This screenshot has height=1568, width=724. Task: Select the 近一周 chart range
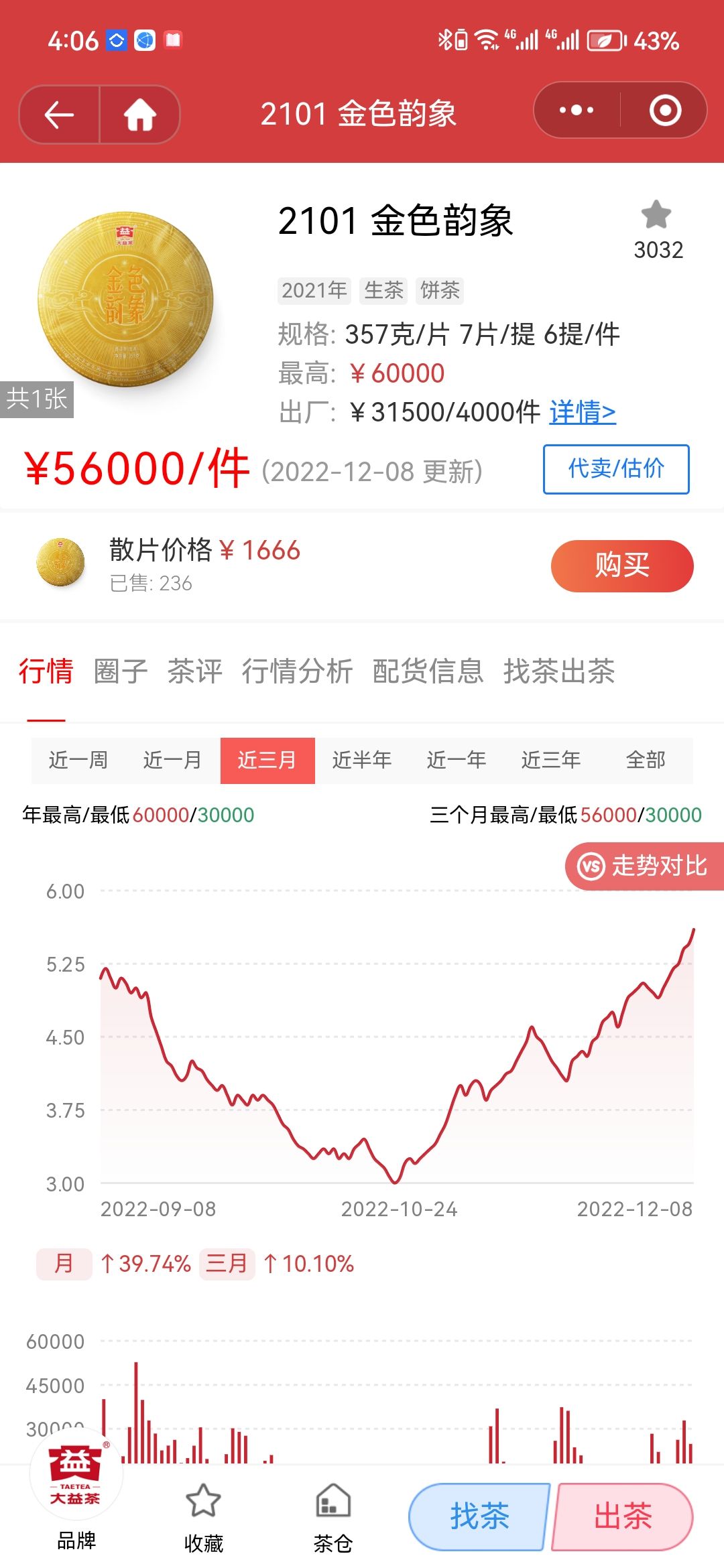[78, 761]
